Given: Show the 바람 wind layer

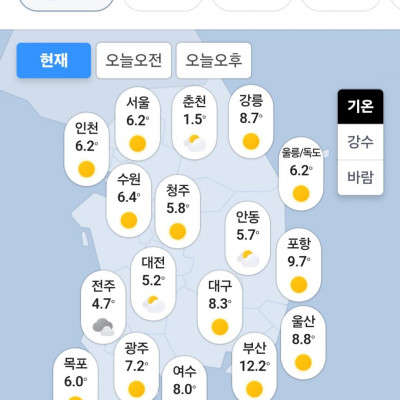Looking at the screenshot, I should click(x=360, y=177).
